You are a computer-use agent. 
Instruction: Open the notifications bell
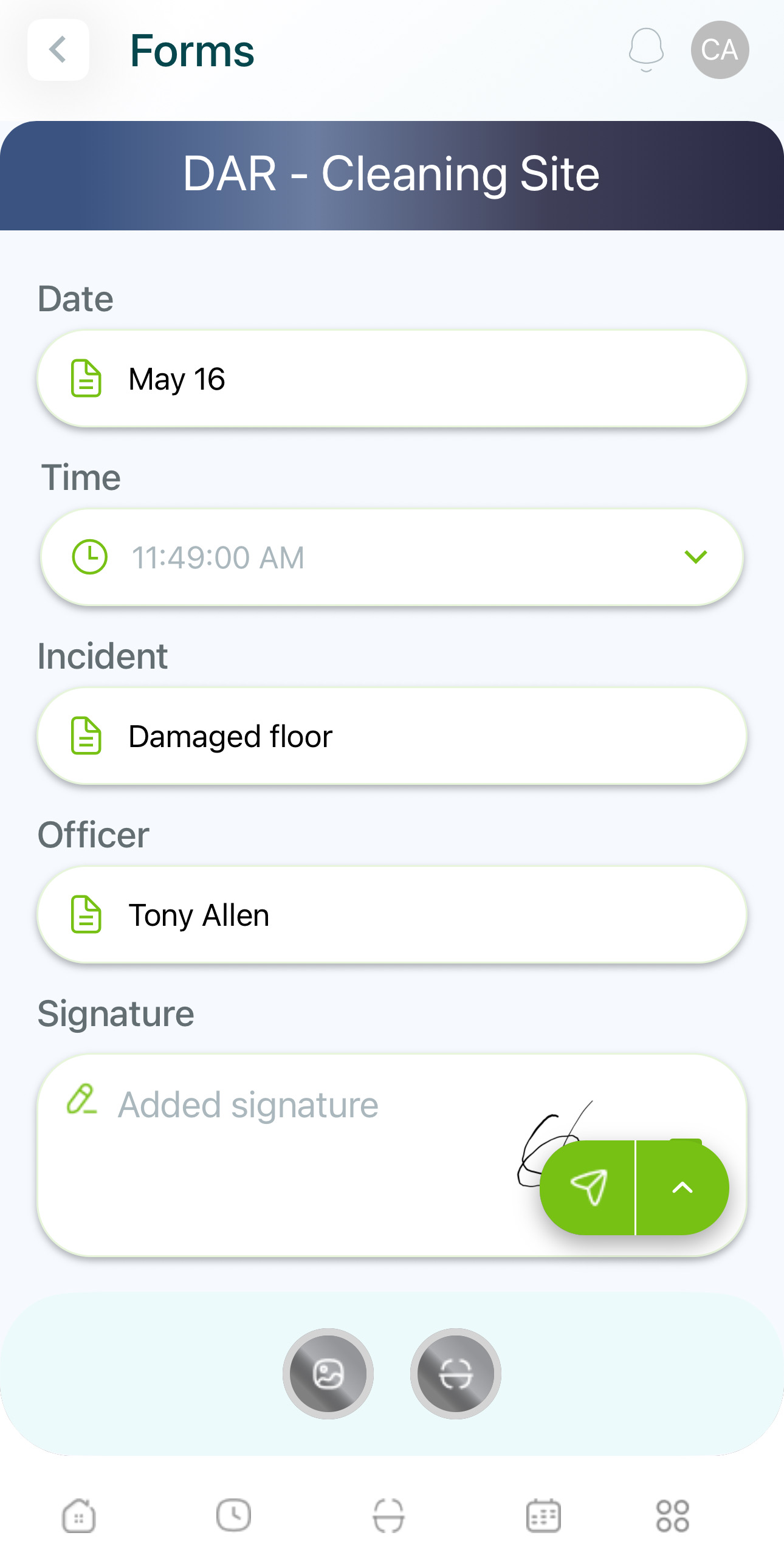tap(645, 50)
